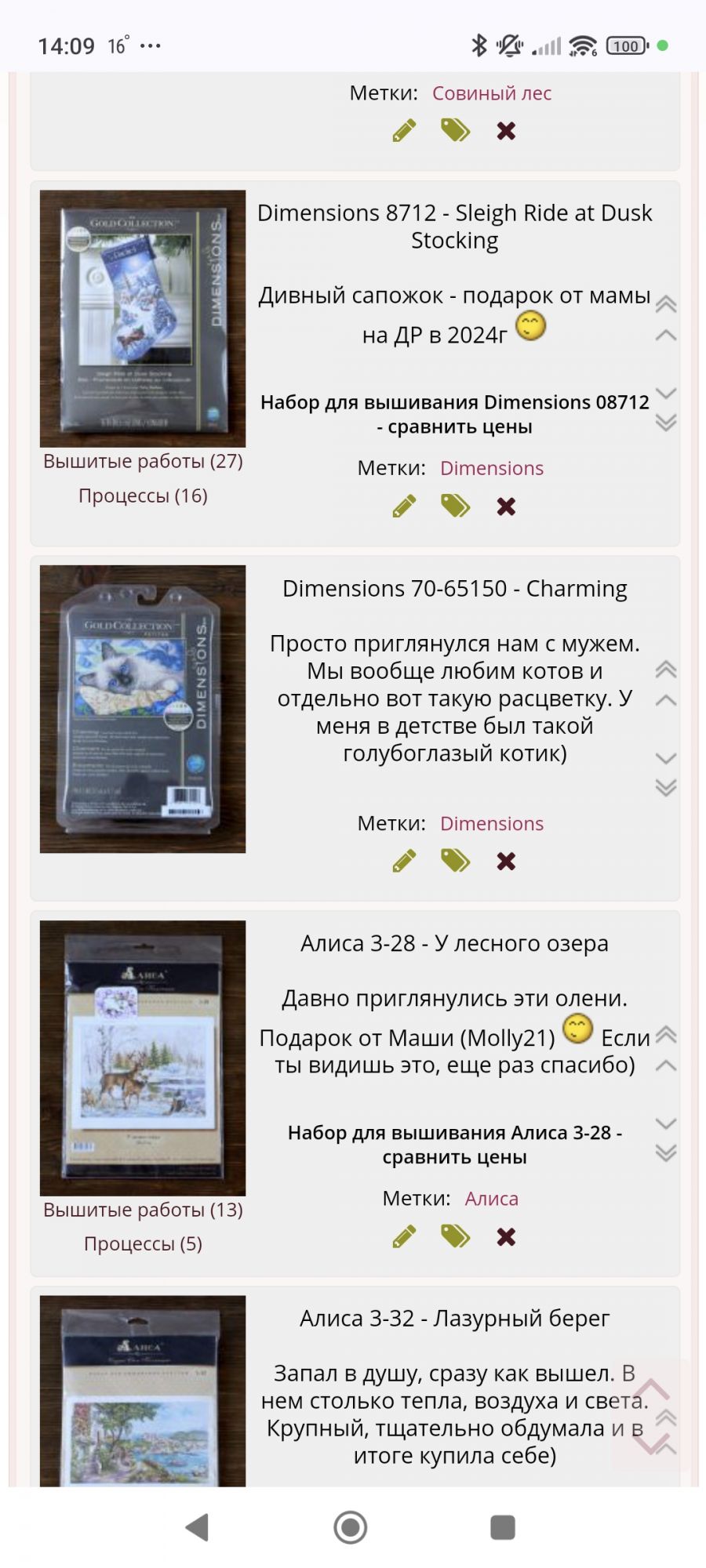This screenshot has height=1568, width=706.
Task: Open the Совиный лес tag link
Action: click(492, 93)
